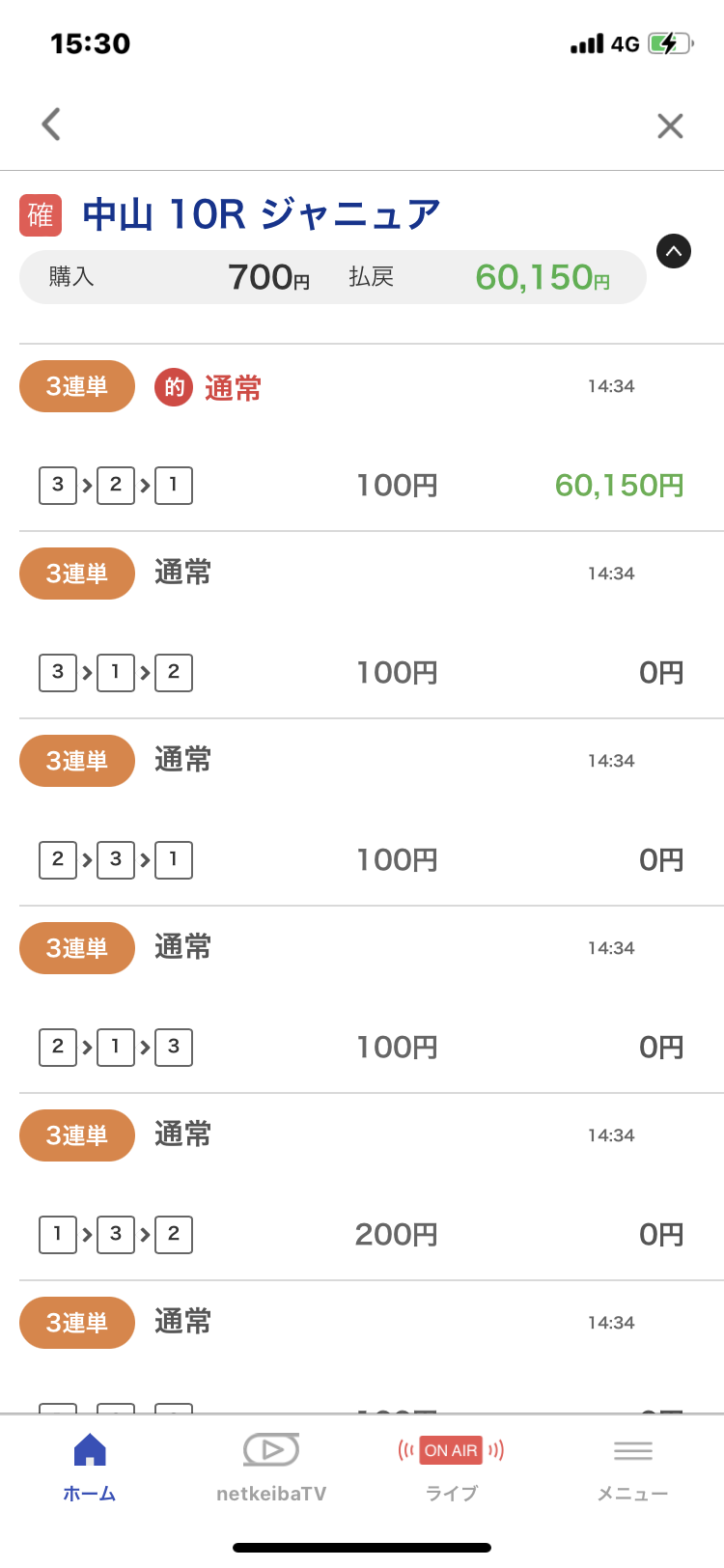Go back using the left arrow
This screenshot has width=724, height=1568.
click(x=52, y=125)
